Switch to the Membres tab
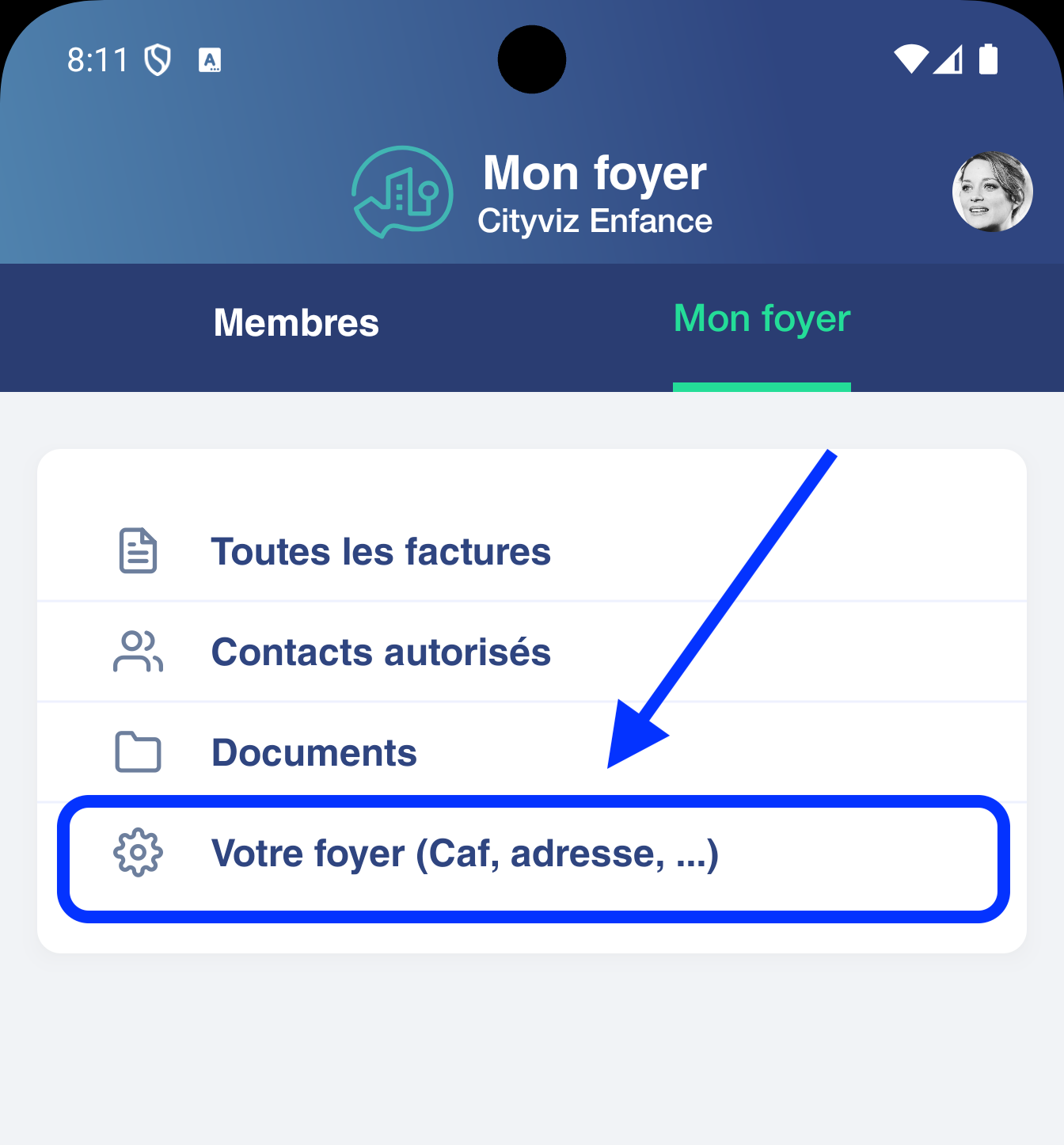This screenshot has width=1064, height=1145. pos(296,323)
